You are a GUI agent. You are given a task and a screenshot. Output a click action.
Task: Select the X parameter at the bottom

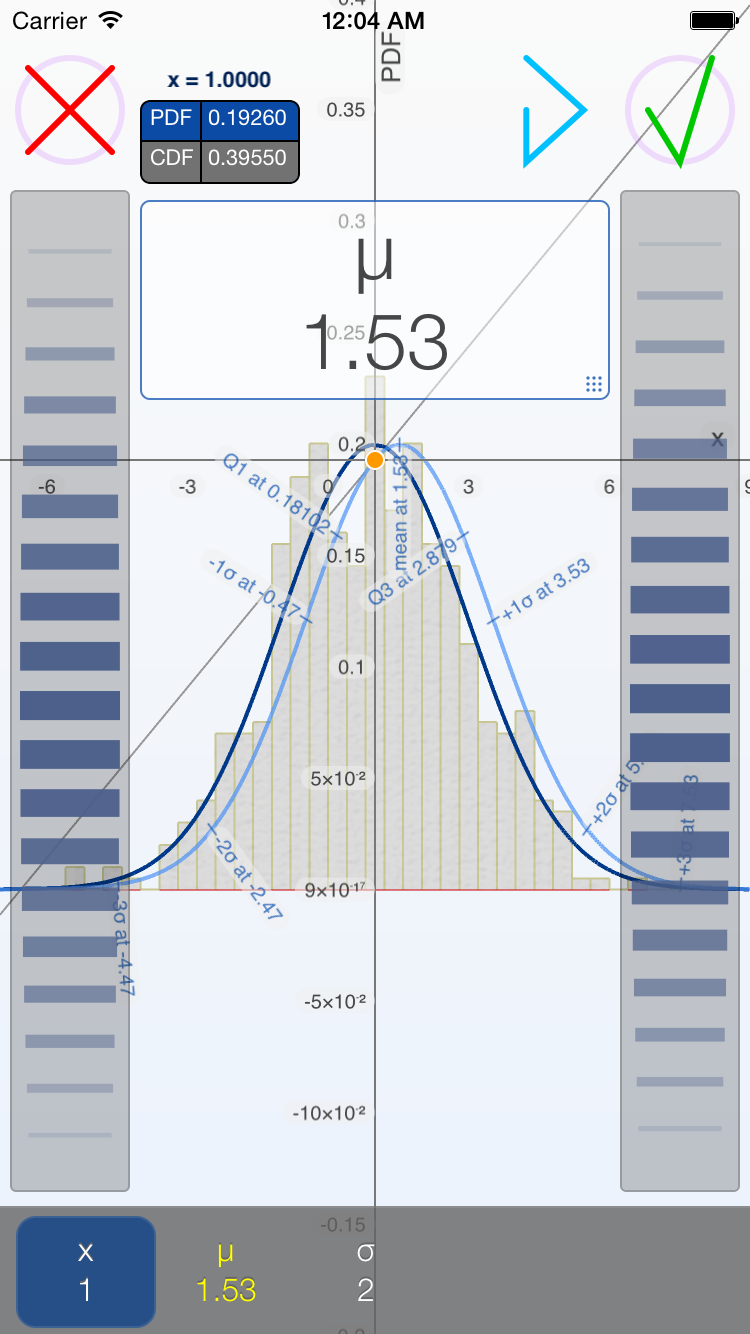coord(85,1269)
